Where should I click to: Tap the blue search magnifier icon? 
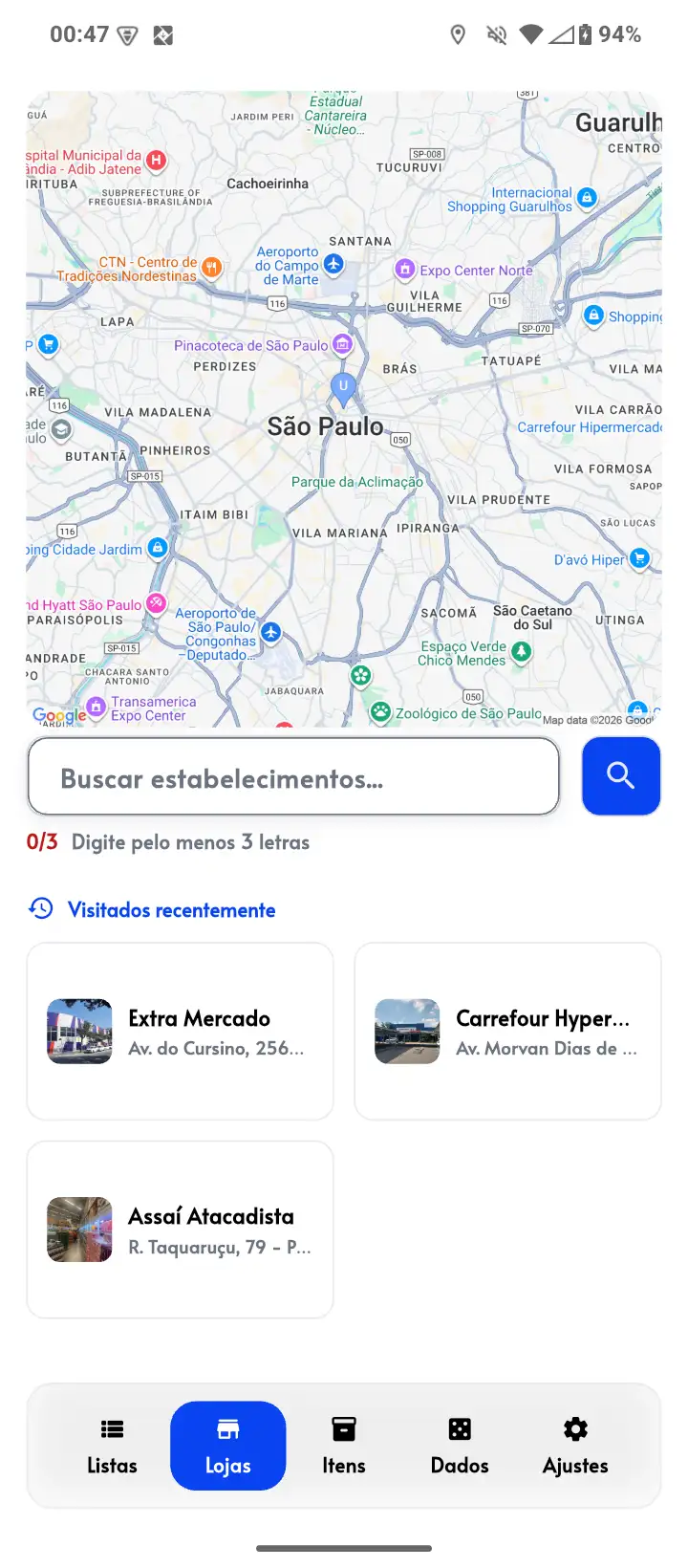pos(621,776)
